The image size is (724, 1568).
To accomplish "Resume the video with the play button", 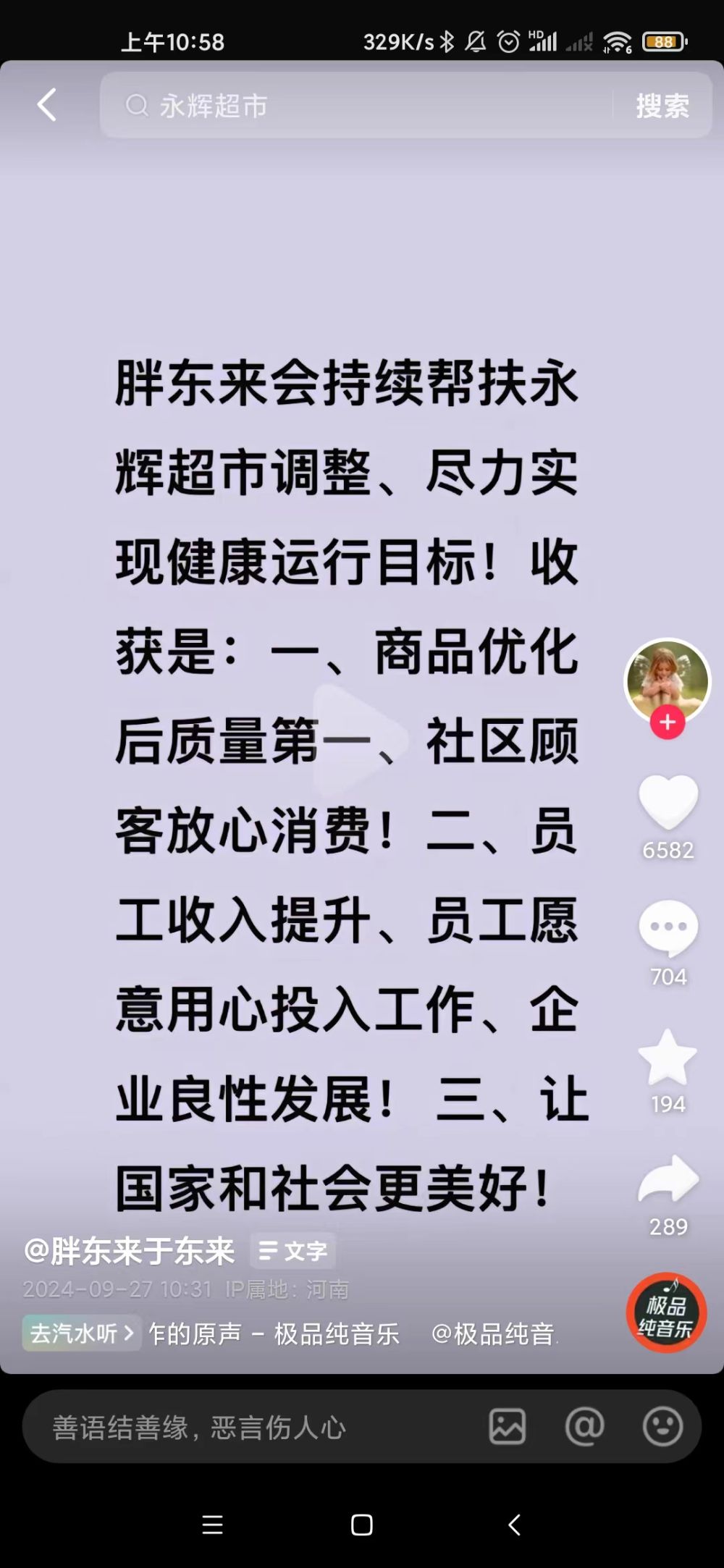I will 360,738.
